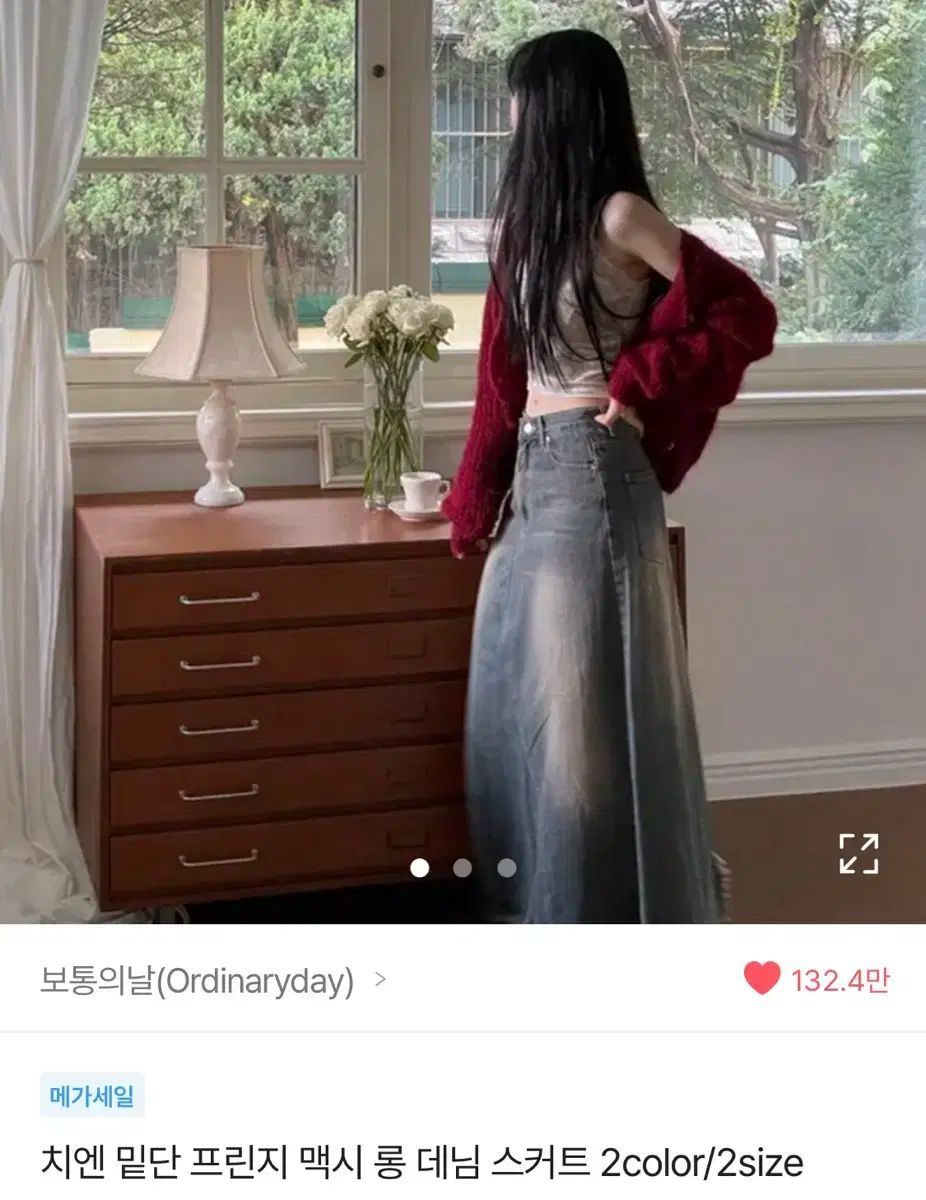Open the 보통의날(Ordinaryday) store page
The height and width of the screenshot is (1200, 926).
click(212, 981)
